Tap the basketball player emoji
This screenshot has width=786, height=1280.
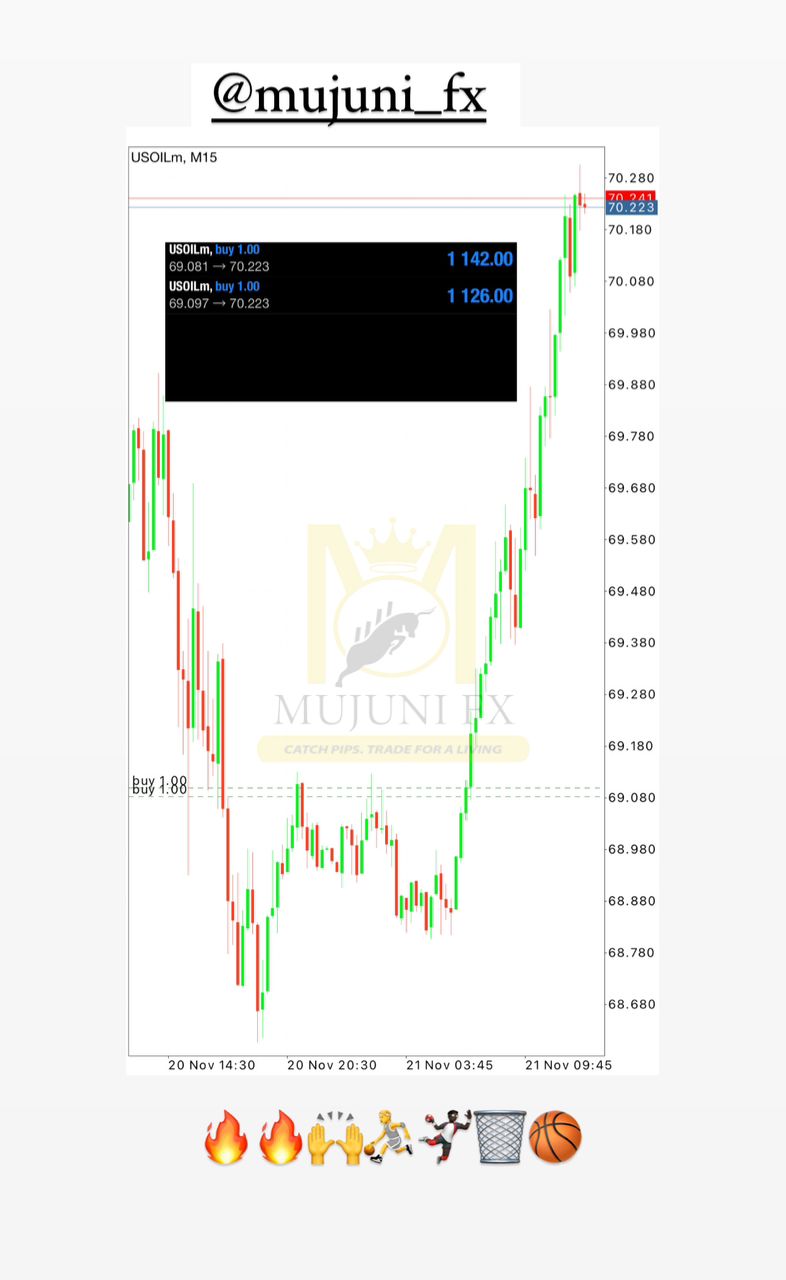coord(391,1136)
